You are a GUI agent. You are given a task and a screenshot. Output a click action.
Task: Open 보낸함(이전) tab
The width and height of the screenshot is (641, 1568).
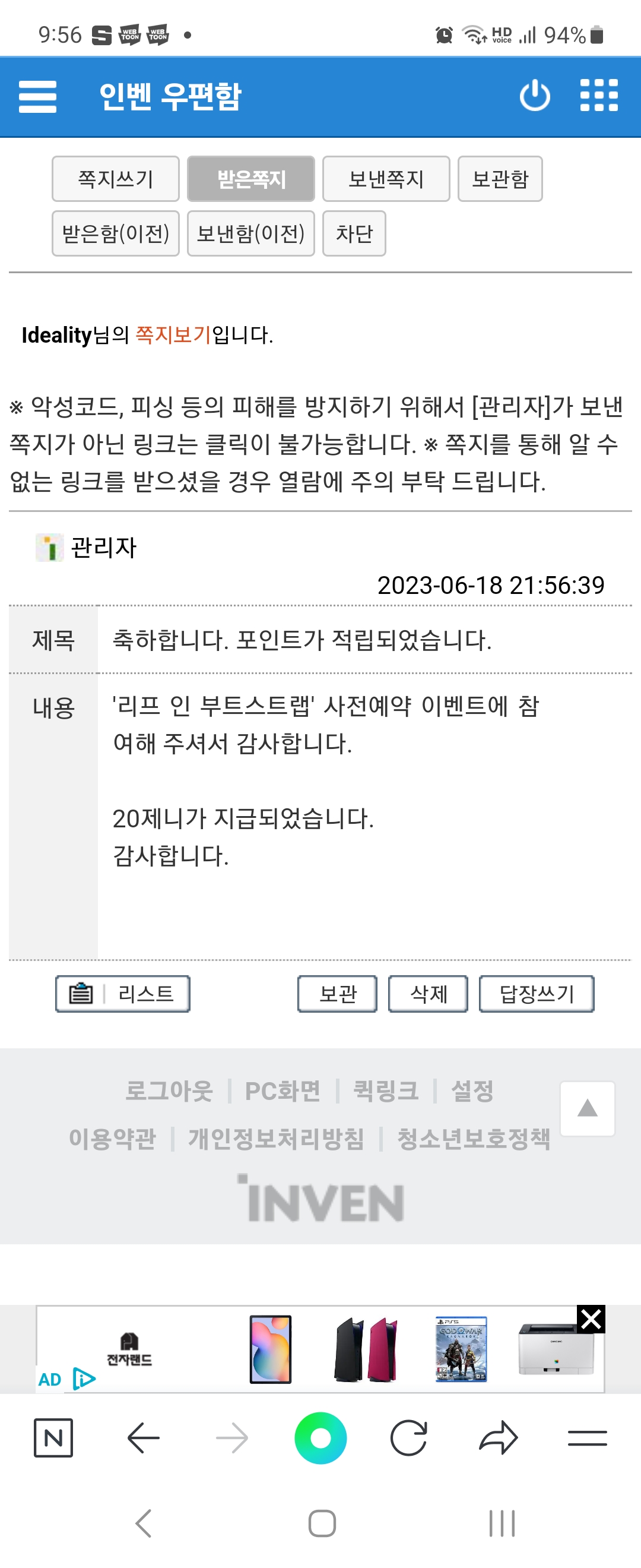[x=250, y=234]
